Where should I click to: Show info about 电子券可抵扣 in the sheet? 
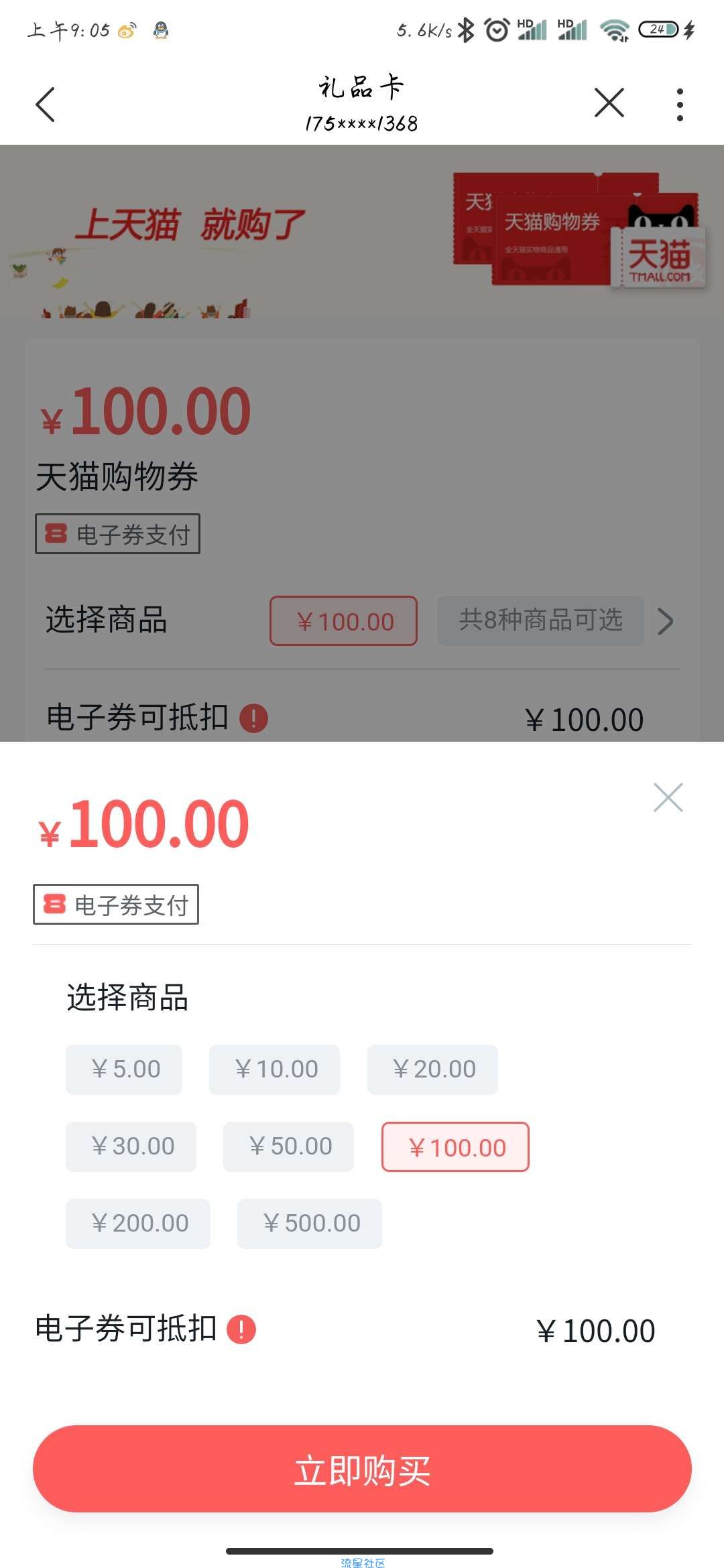click(x=241, y=1329)
